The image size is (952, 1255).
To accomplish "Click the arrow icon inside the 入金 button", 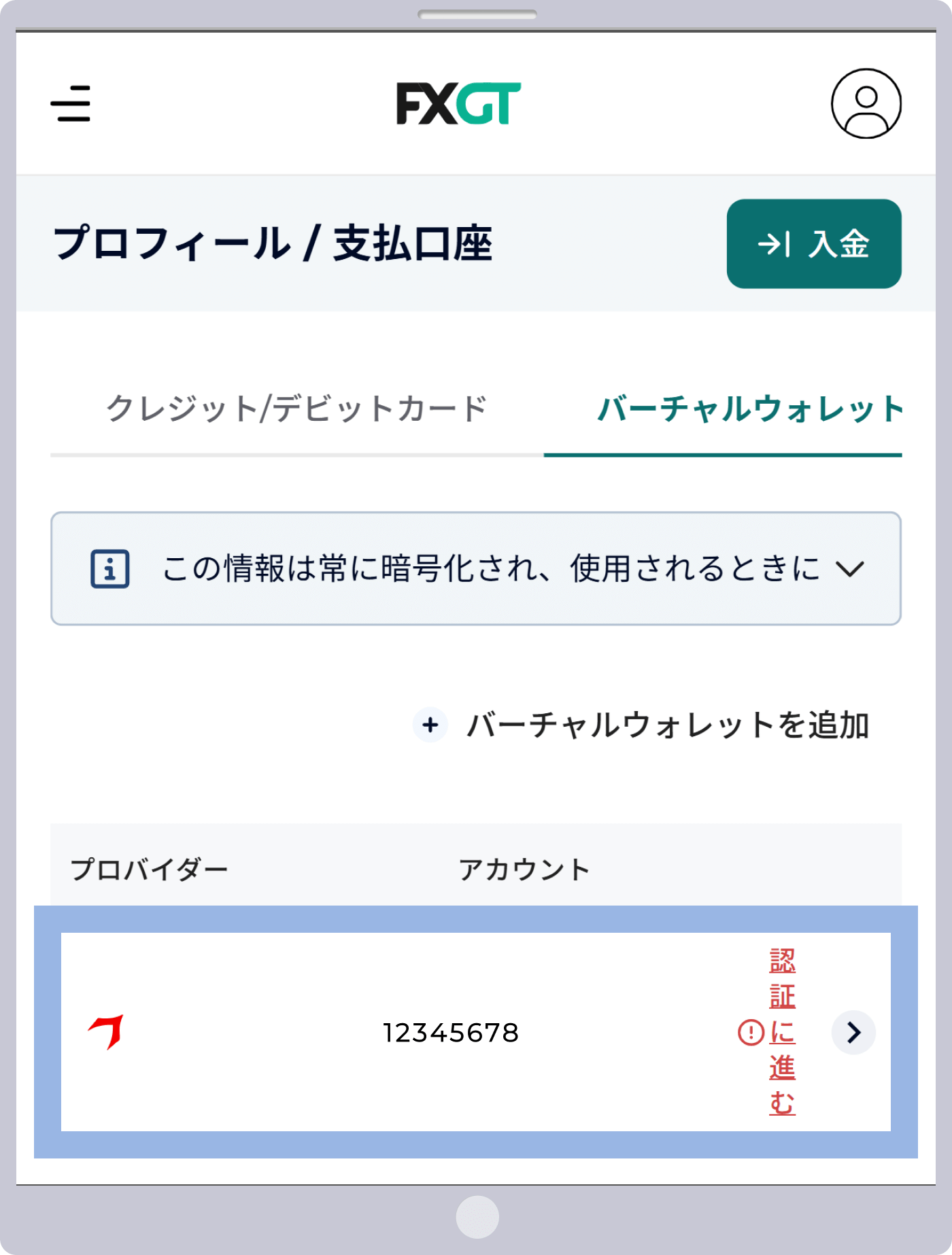I will (776, 243).
